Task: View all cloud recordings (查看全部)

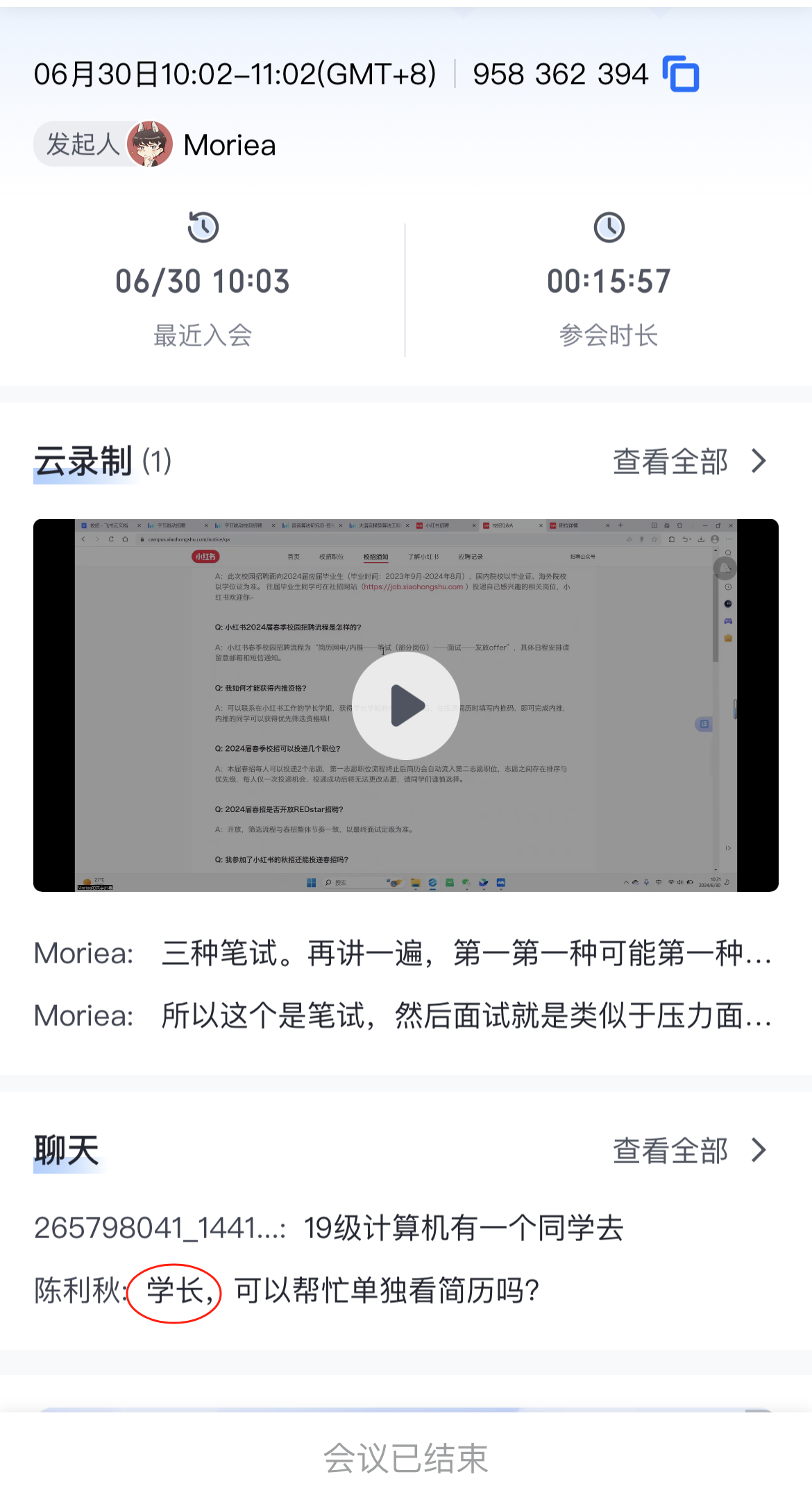Action: (x=689, y=462)
